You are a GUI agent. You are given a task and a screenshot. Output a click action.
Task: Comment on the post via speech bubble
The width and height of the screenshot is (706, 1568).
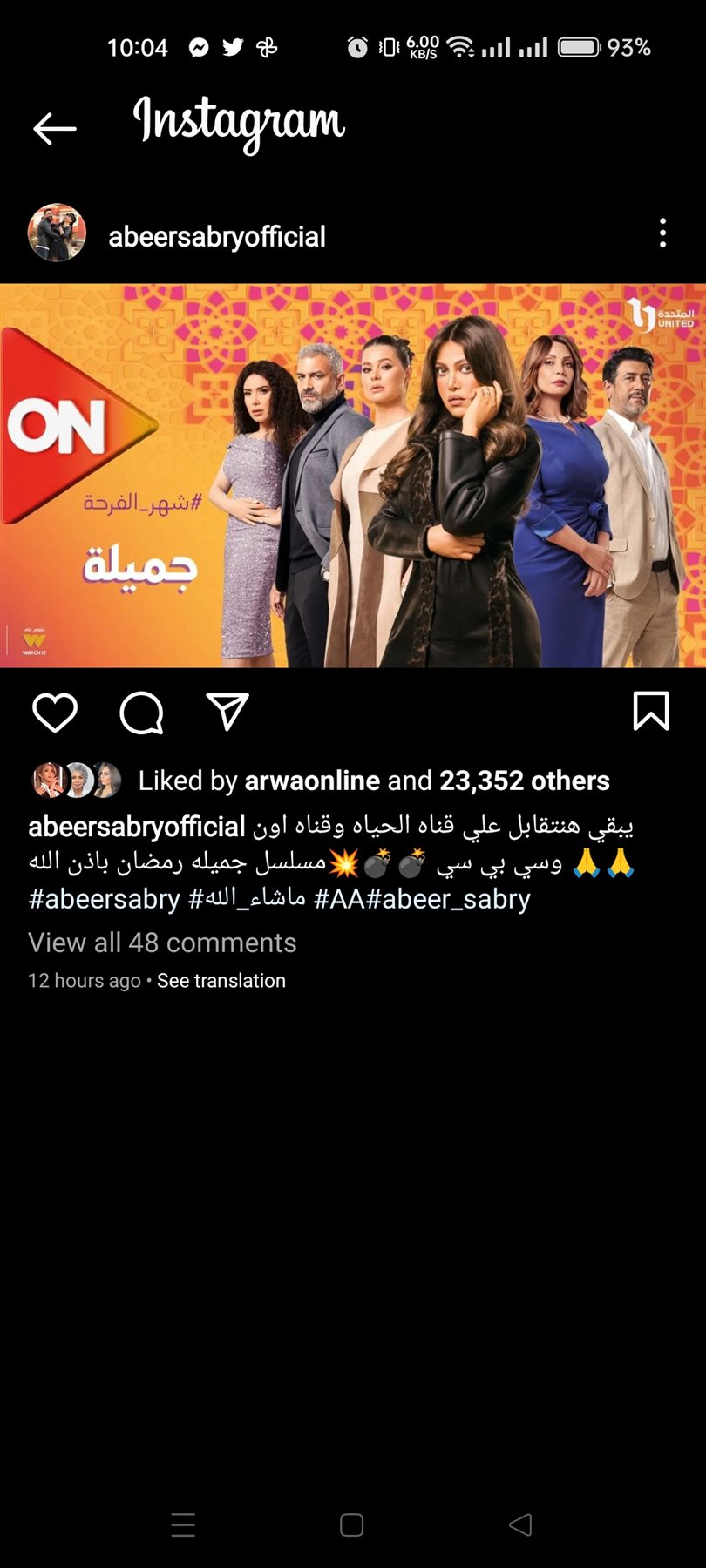pyautogui.click(x=141, y=713)
